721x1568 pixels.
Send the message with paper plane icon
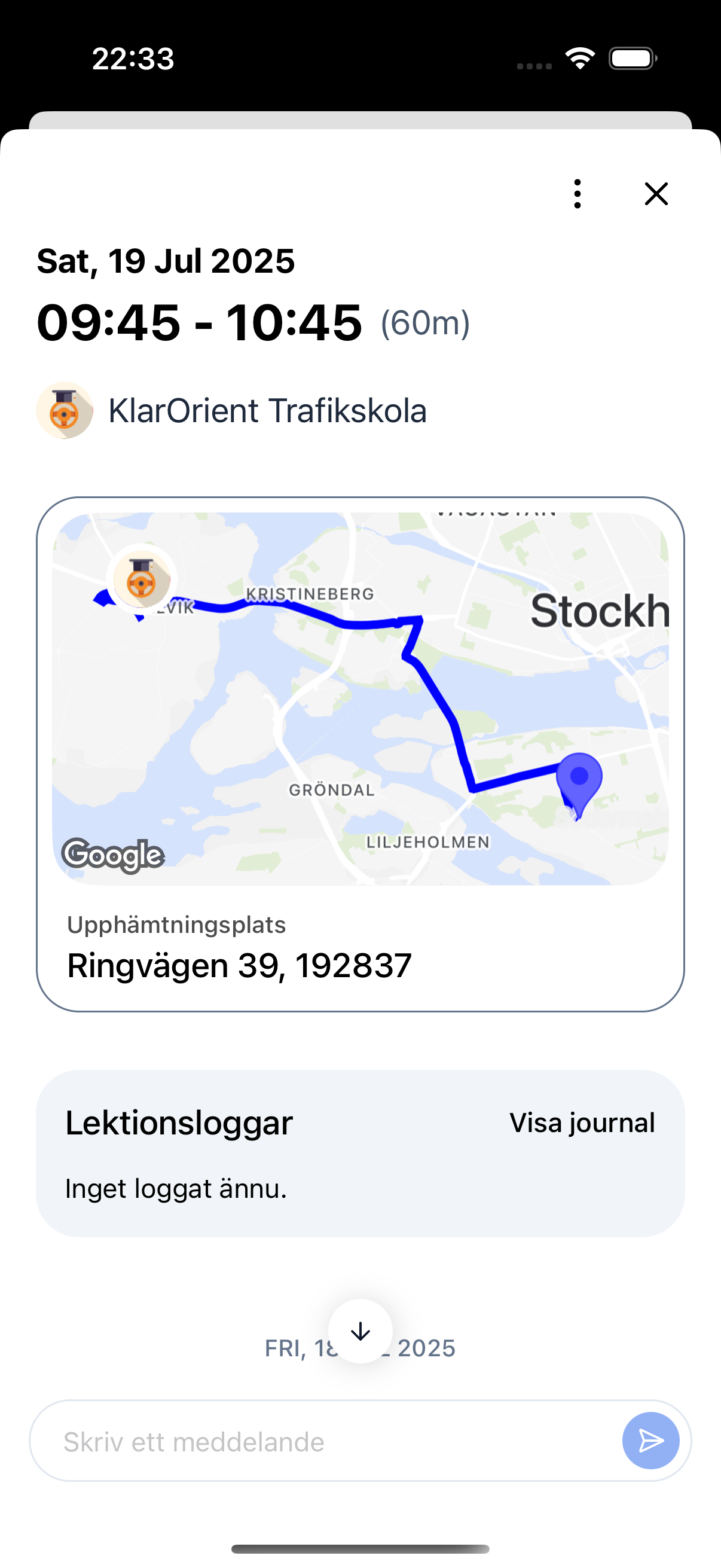click(x=650, y=1441)
